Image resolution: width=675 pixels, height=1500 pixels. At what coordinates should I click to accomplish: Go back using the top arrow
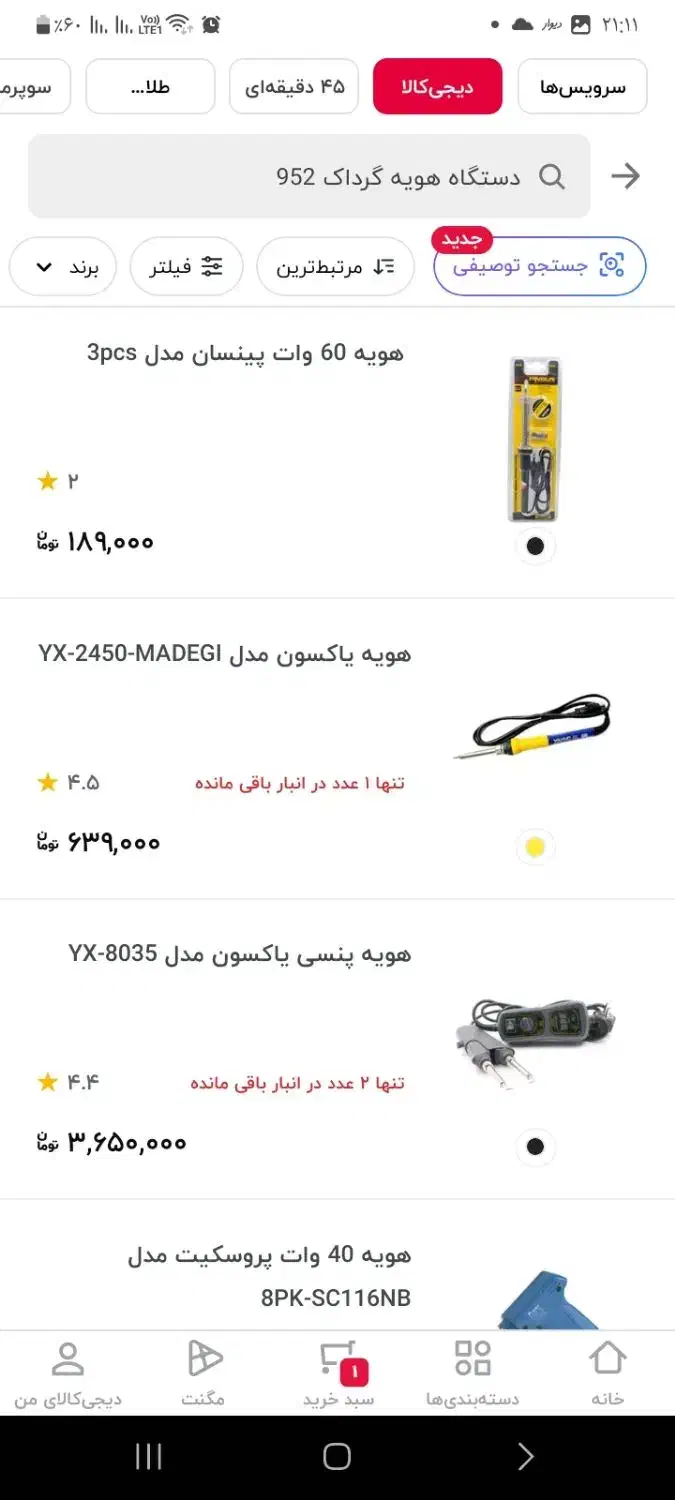(625, 177)
